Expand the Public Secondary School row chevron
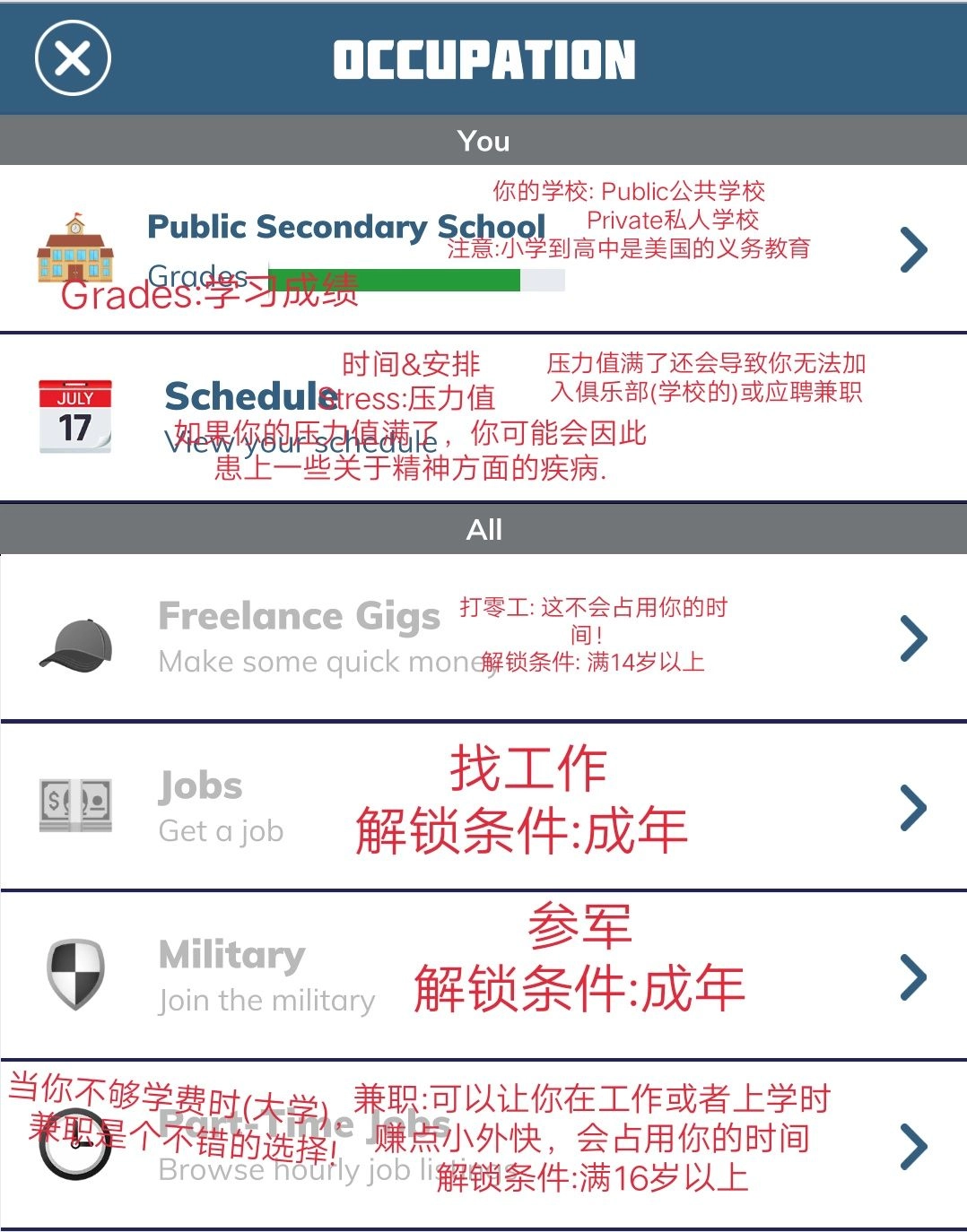Image resolution: width=967 pixels, height=1232 pixels. click(913, 249)
